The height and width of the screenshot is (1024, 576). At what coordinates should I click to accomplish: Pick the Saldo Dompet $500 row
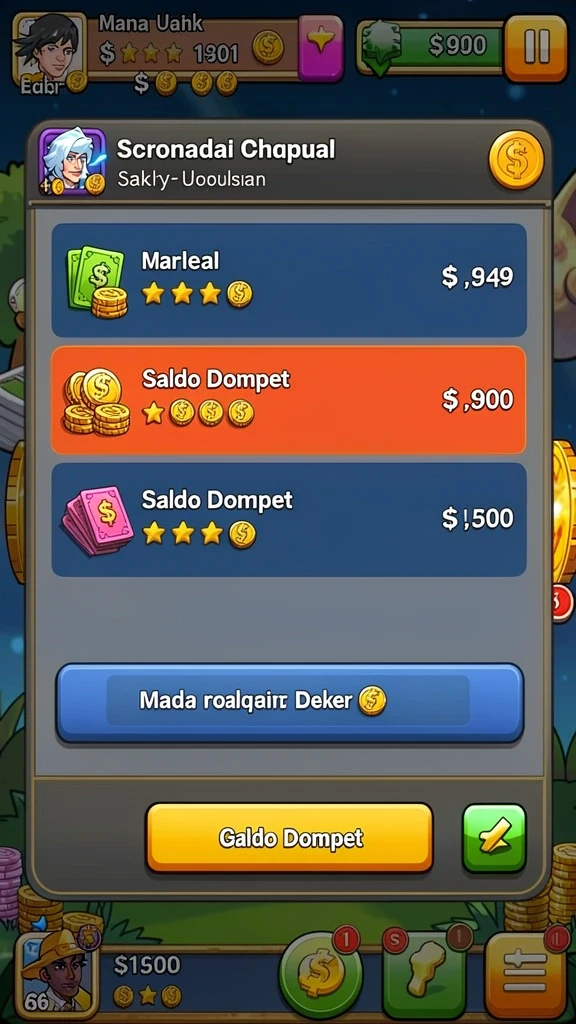pyautogui.click(x=289, y=520)
